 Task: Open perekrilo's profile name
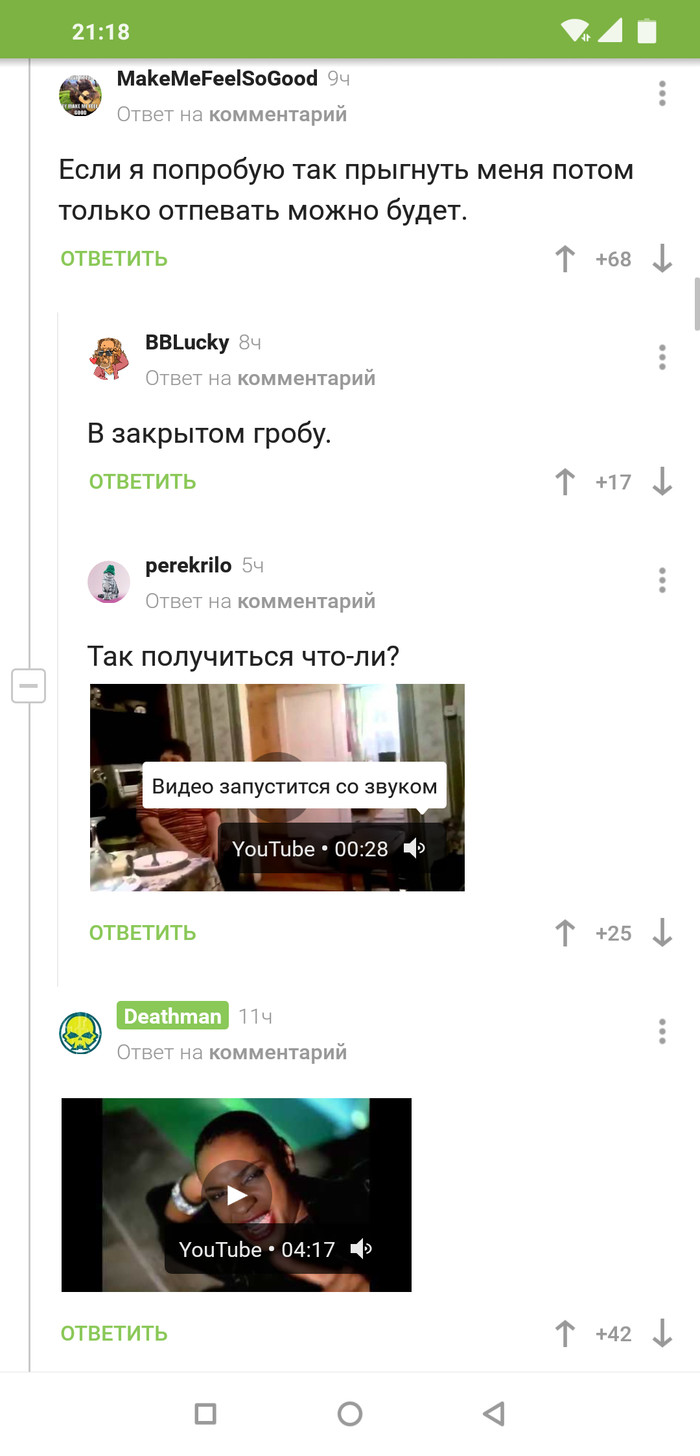click(188, 566)
